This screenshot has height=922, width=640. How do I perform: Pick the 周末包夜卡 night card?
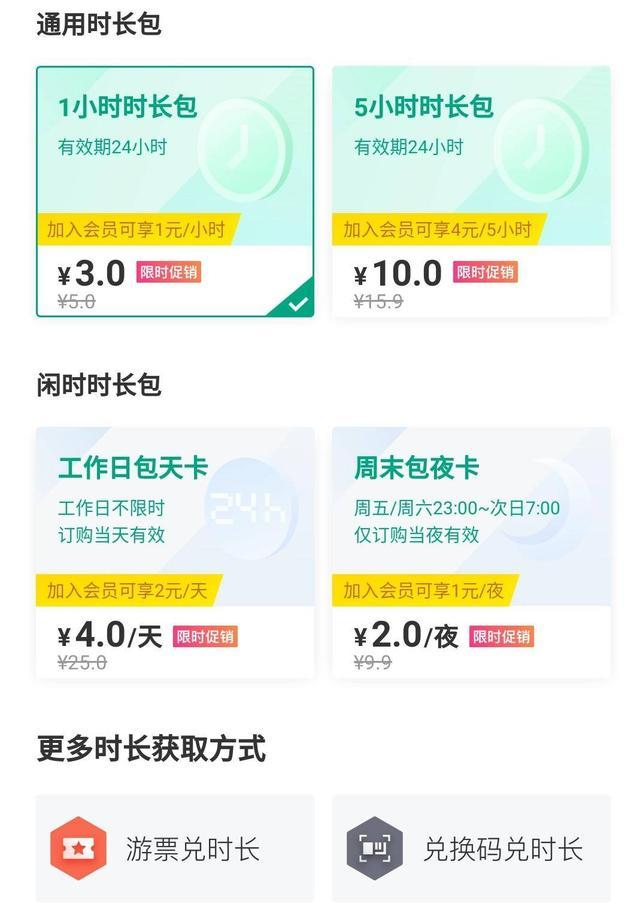click(471, 552)
